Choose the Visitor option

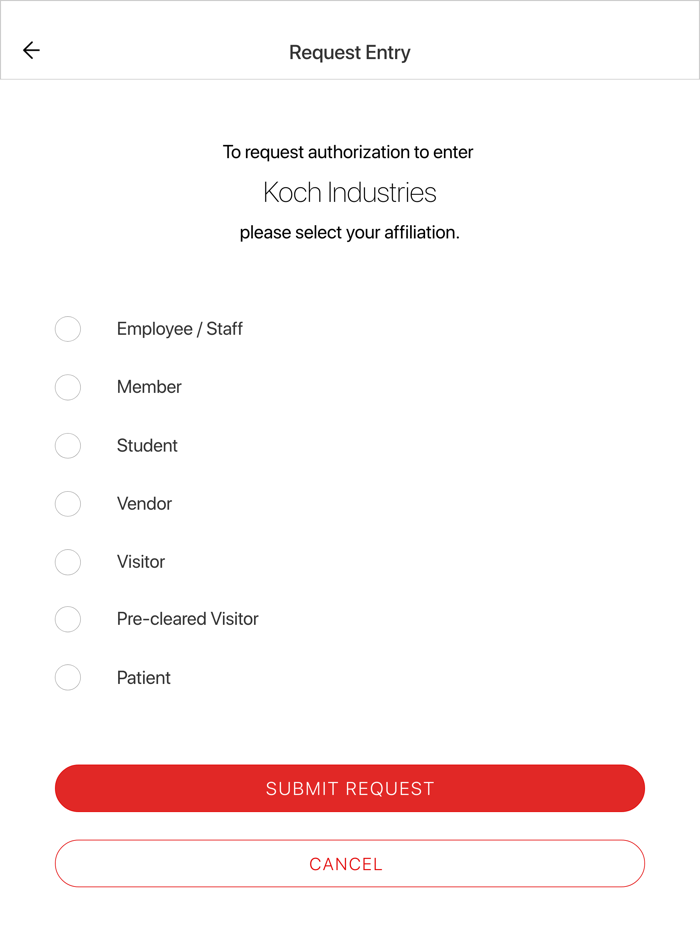[68, 561]
